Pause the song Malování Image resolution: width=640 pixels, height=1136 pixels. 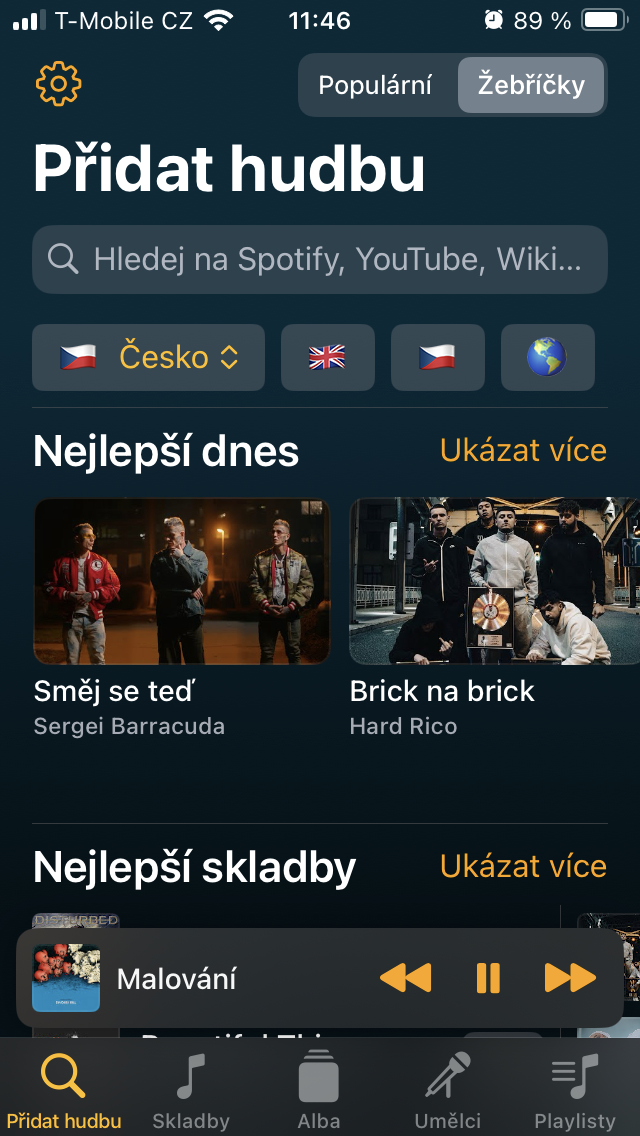point(488,977)
